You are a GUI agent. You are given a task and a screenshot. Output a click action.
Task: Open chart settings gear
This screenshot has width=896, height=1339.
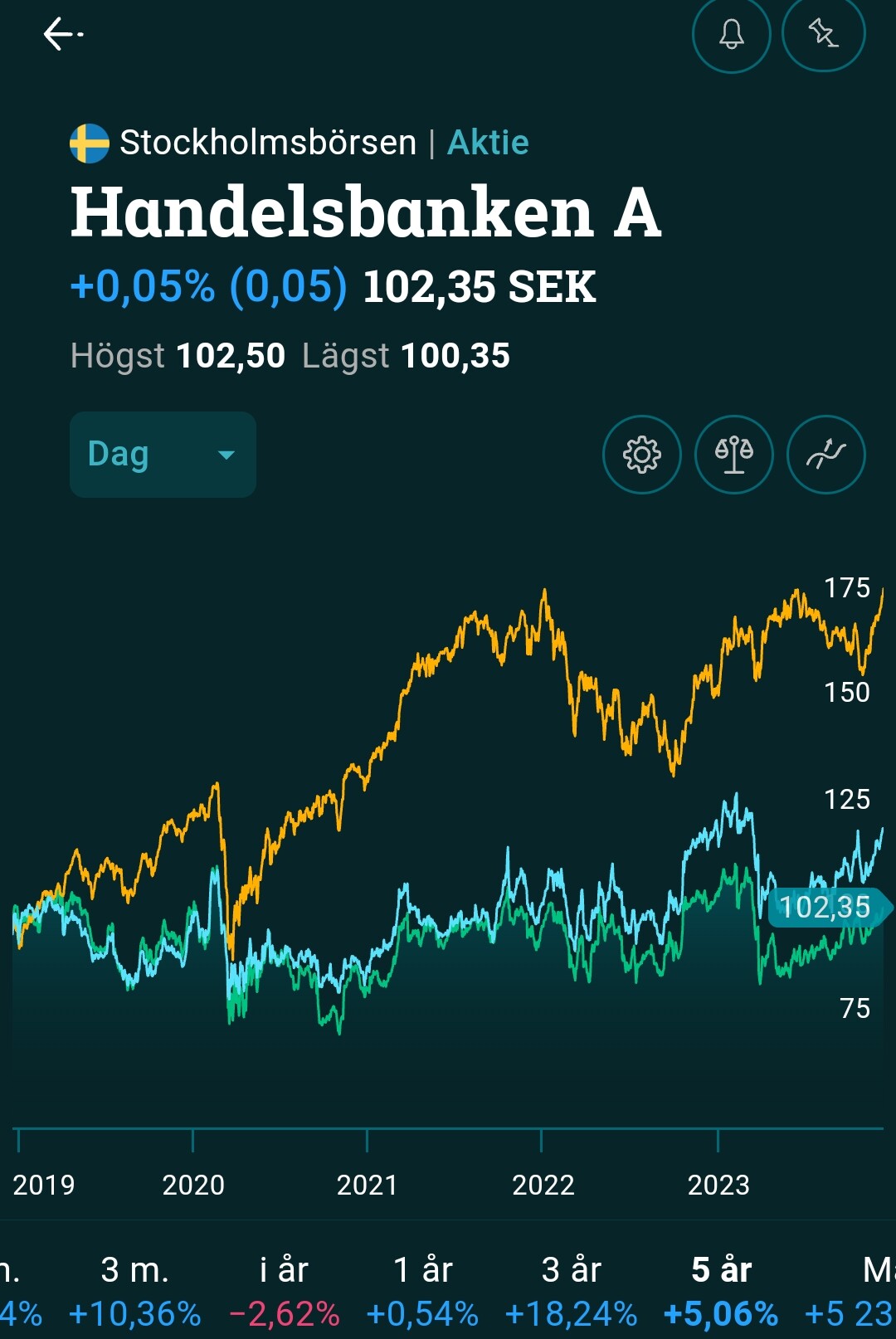tap(641, 455)
